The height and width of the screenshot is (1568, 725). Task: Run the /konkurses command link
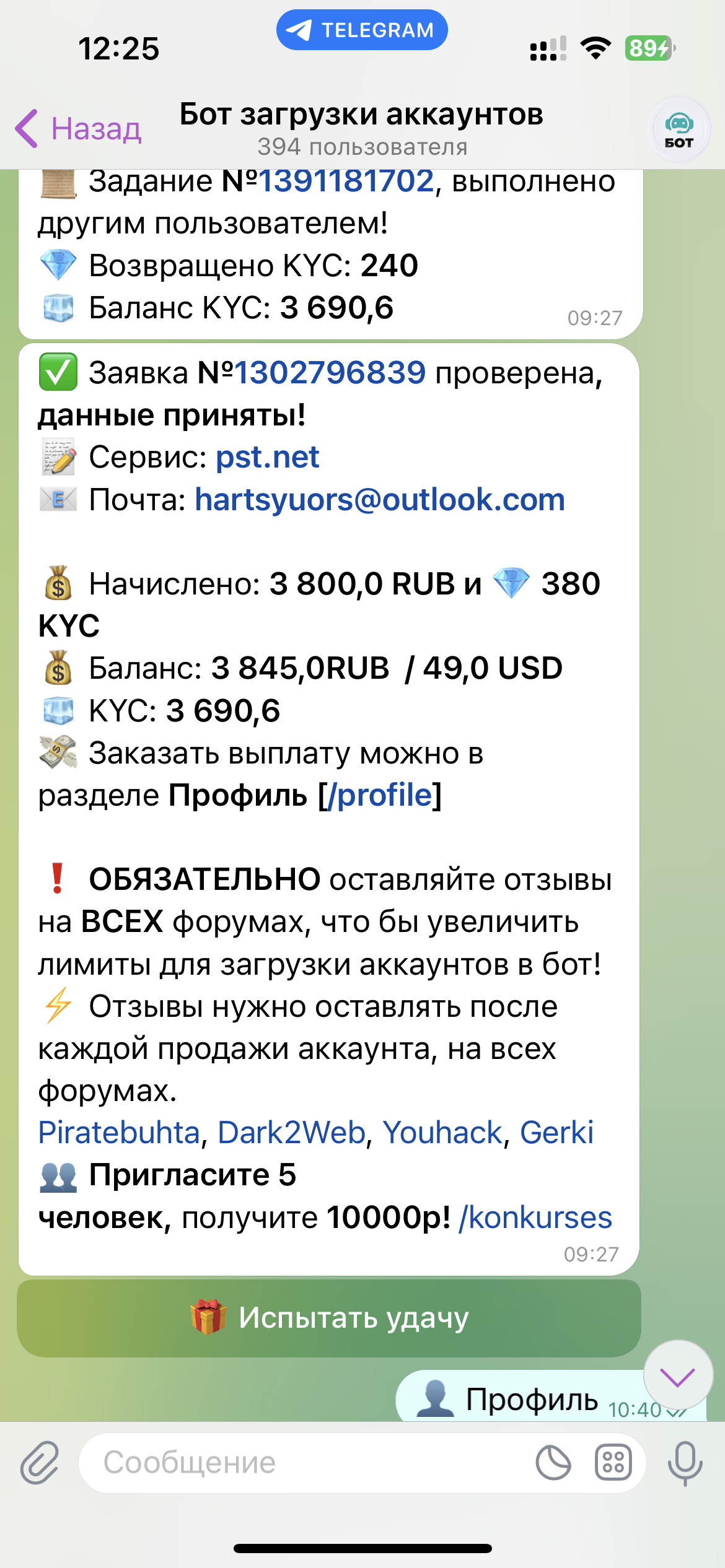(x=535, y=1217)
